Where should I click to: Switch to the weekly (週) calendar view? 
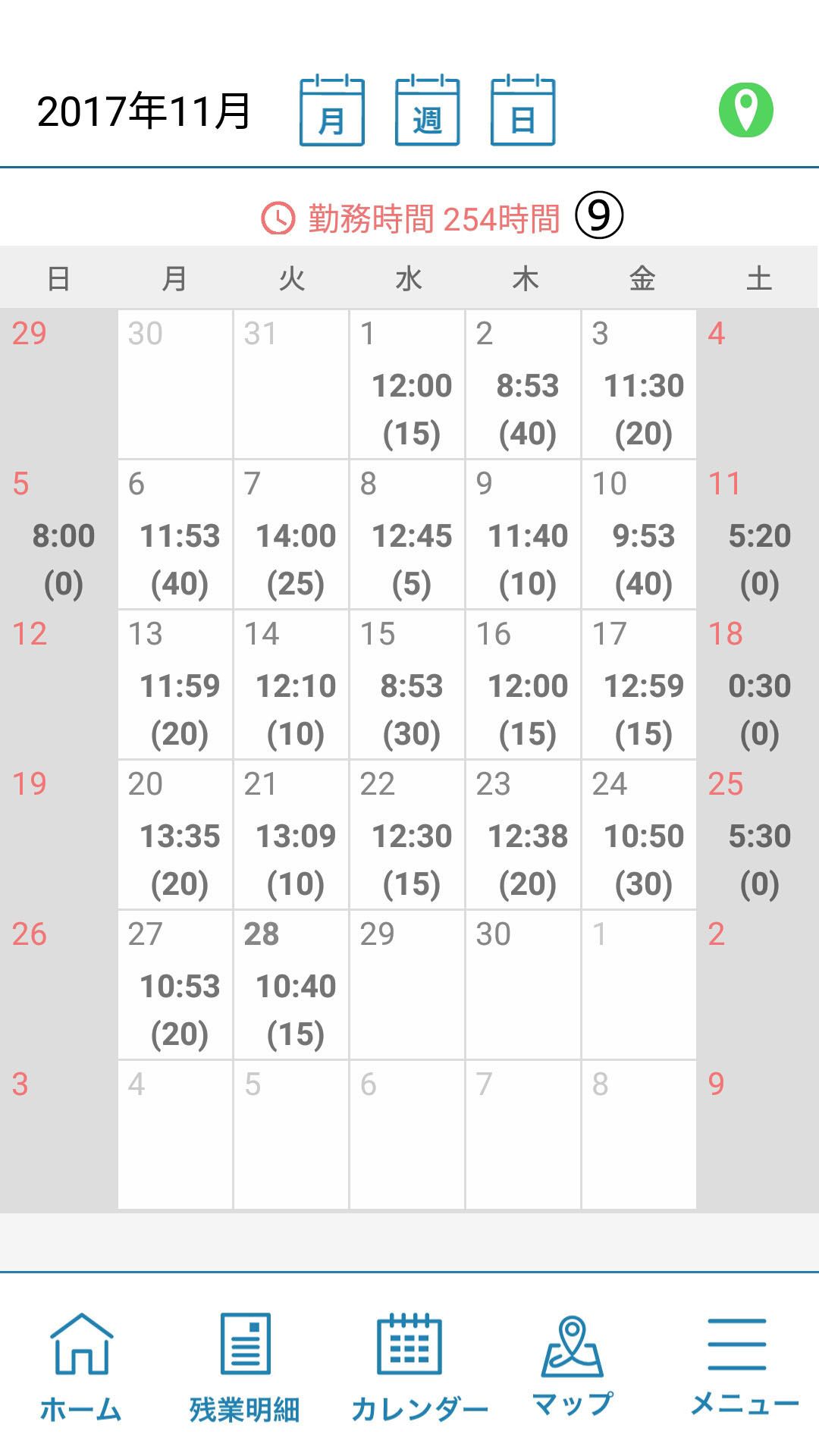(x=428, y=110)
